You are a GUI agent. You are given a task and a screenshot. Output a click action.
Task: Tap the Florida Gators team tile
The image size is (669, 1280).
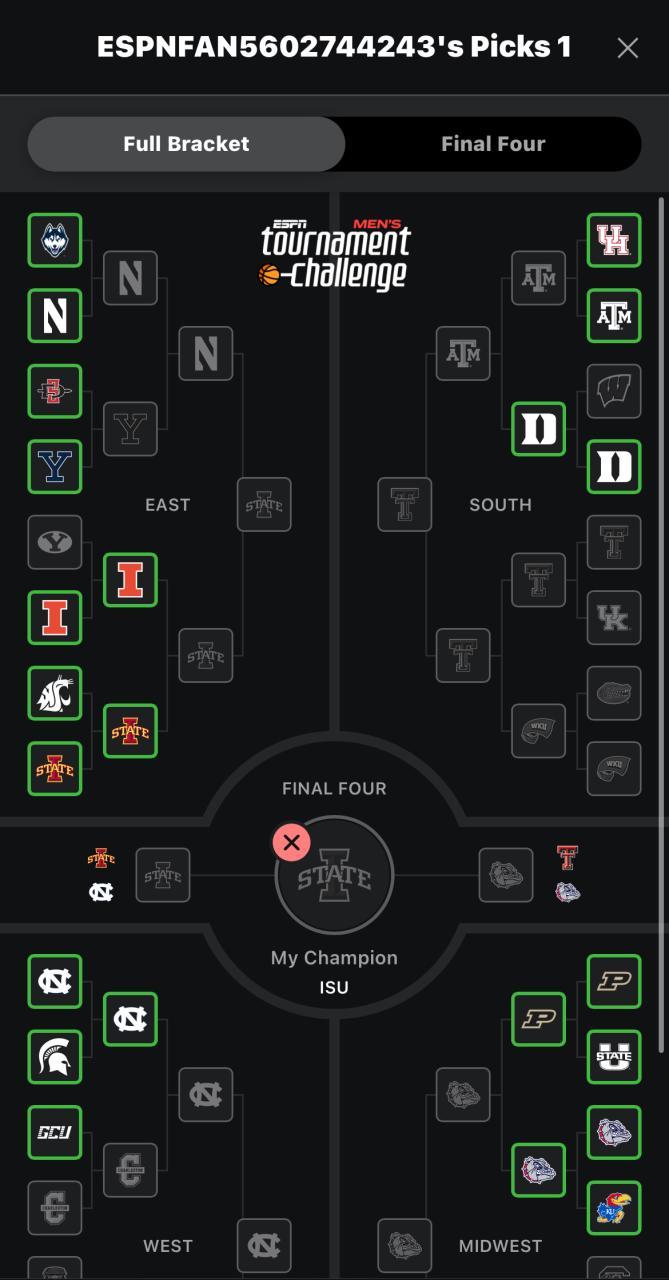coord(613,693)
